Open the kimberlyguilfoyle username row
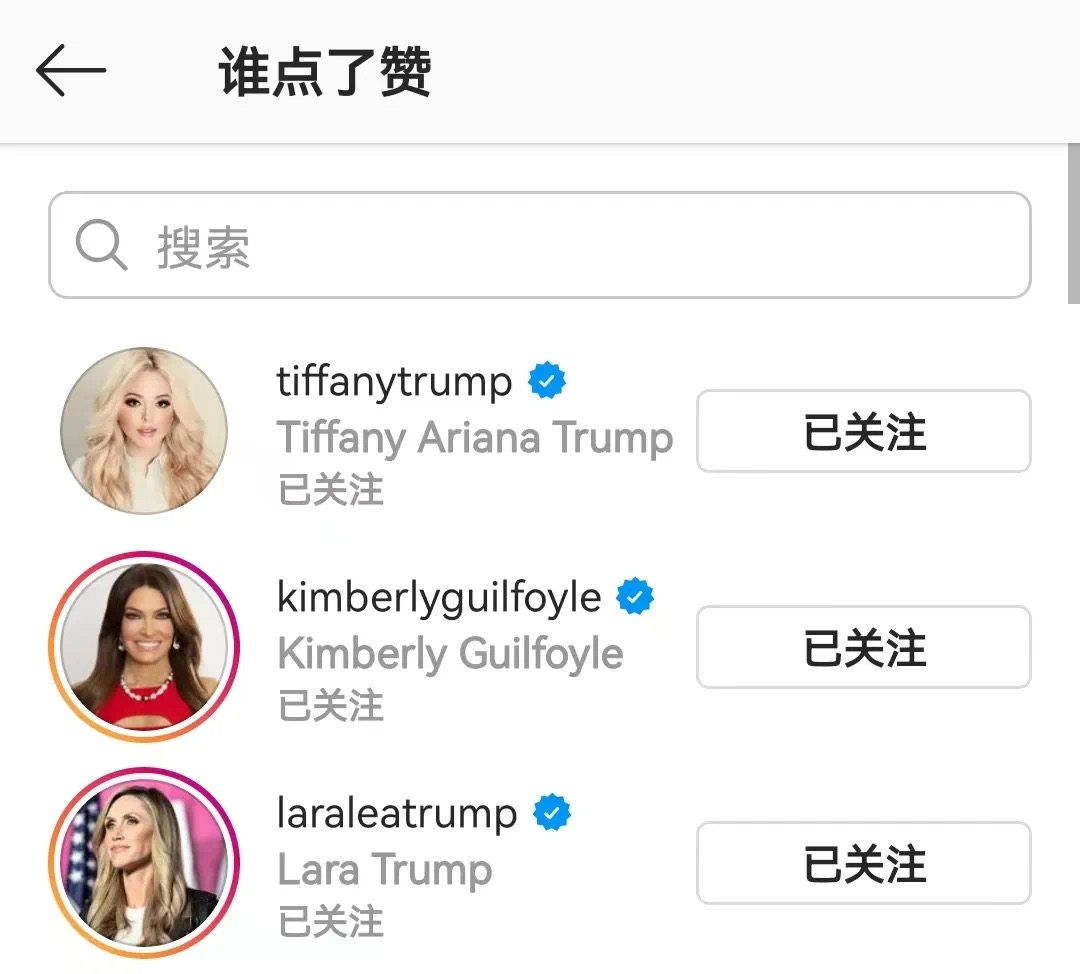1080x974 pixels. [438, 598]
